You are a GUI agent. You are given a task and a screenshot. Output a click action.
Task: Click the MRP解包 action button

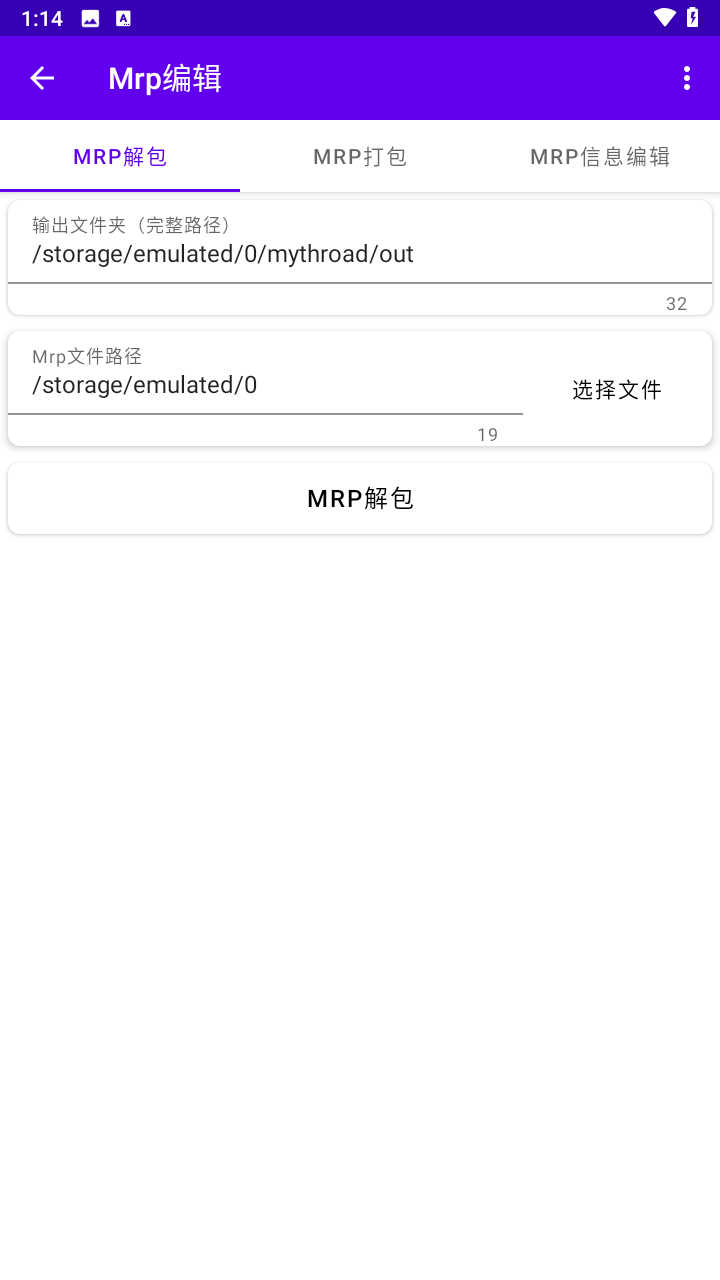[x=360, y=497]
